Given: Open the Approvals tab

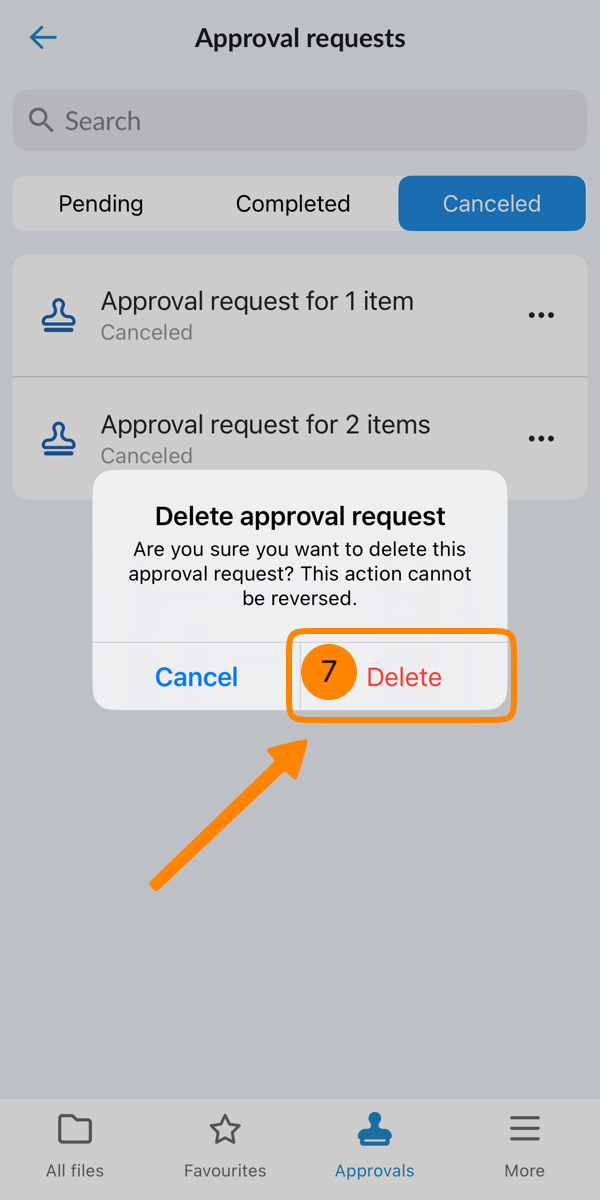Looking at the screenshot, I should coord(375,1145).
